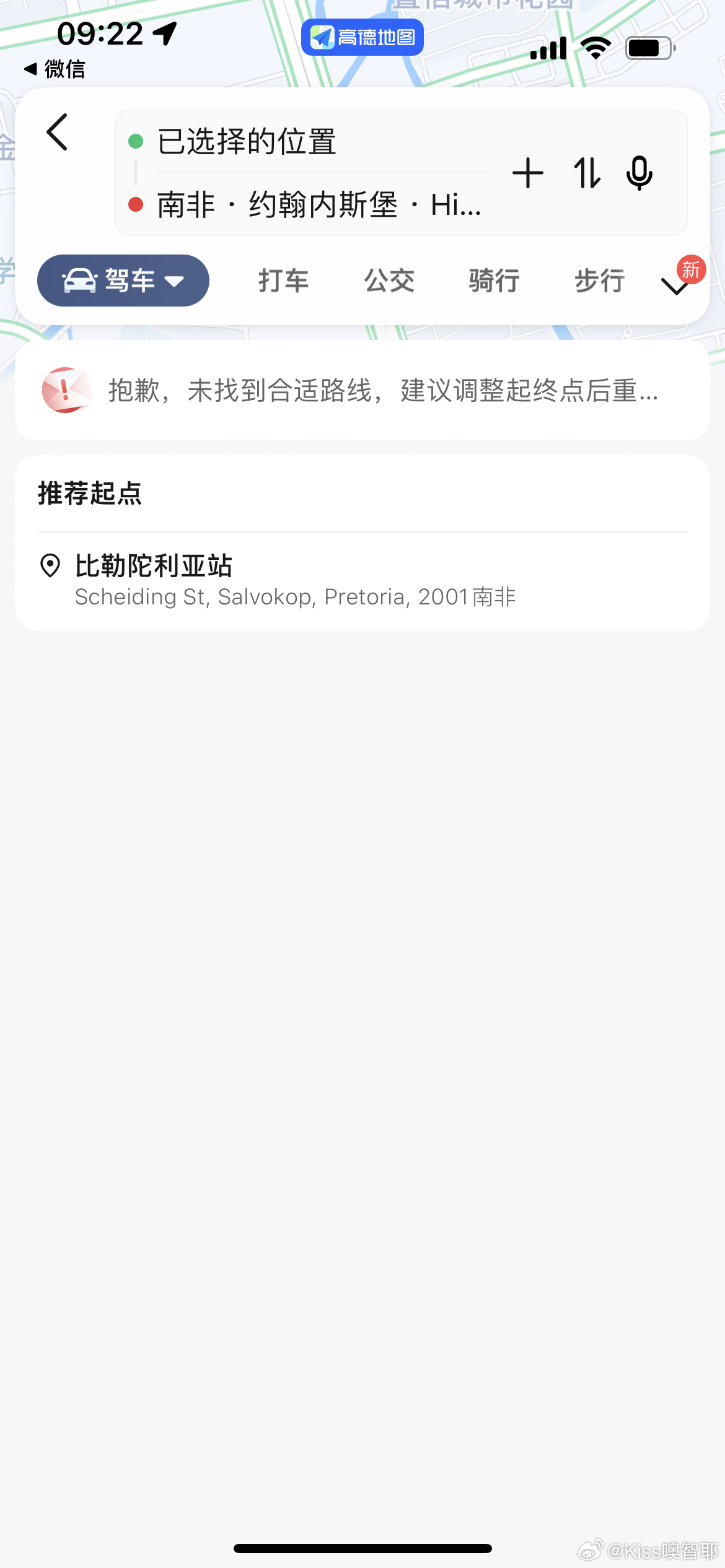Open 高德地图 banner at screen top
Screen dimensions: 725x1568
point(362,37)
